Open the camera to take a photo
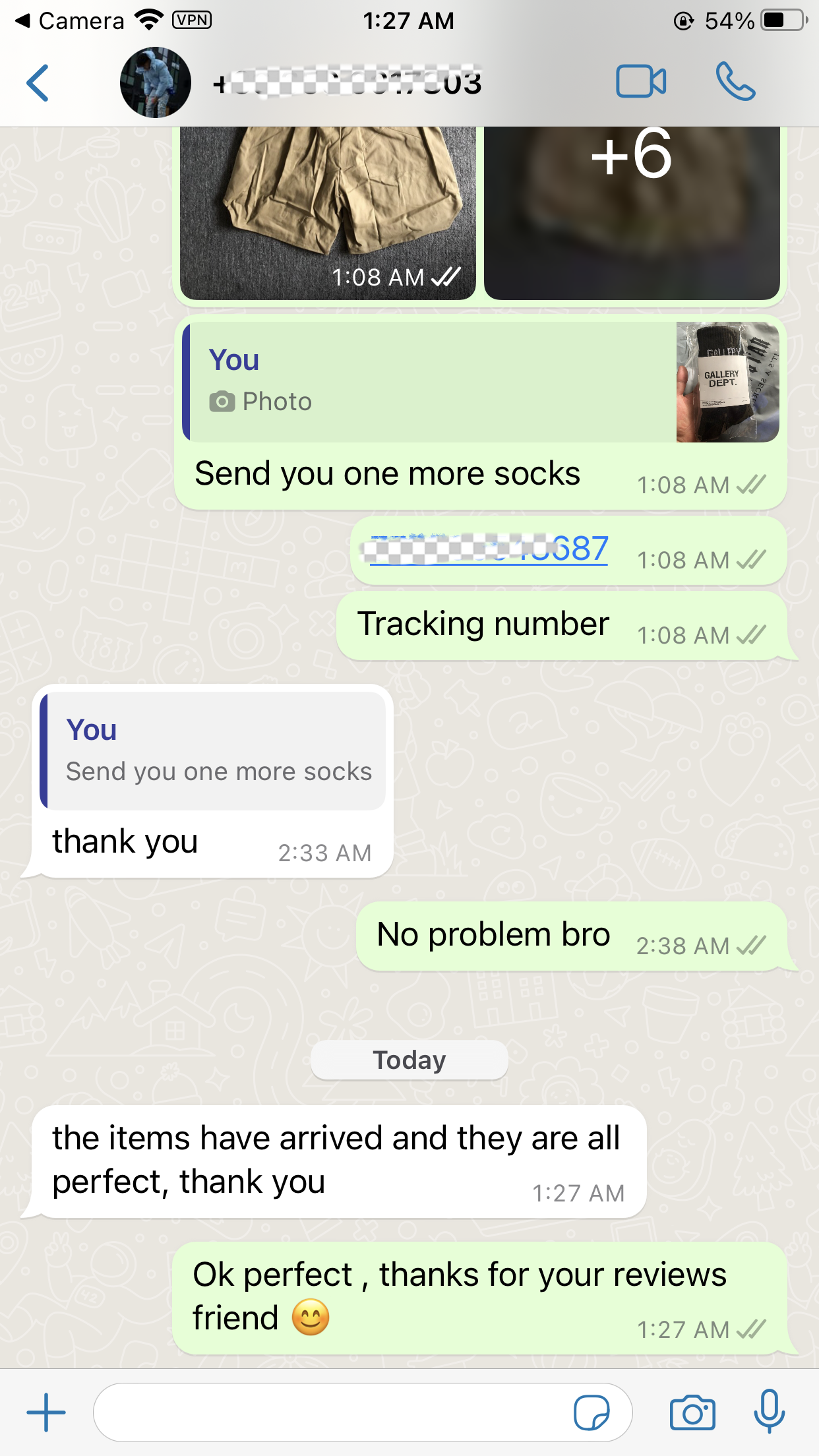The height and width of the screenshot is (1456, 819). [x=692, y=1412]
